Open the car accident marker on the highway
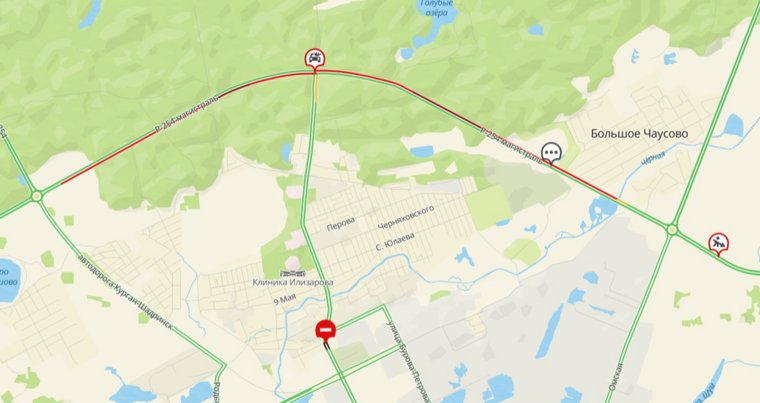760x403 pixels. pos(316,59)
